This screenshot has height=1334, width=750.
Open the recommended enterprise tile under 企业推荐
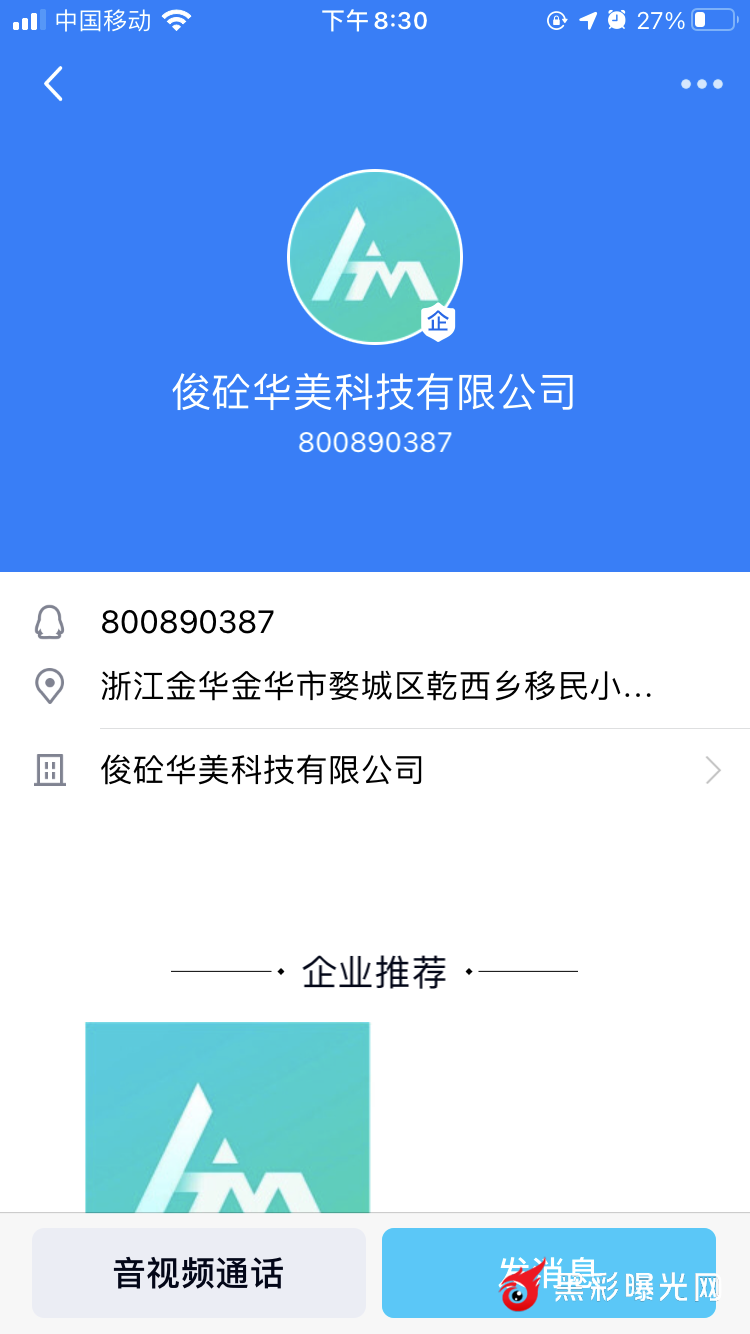[228, 1116]
